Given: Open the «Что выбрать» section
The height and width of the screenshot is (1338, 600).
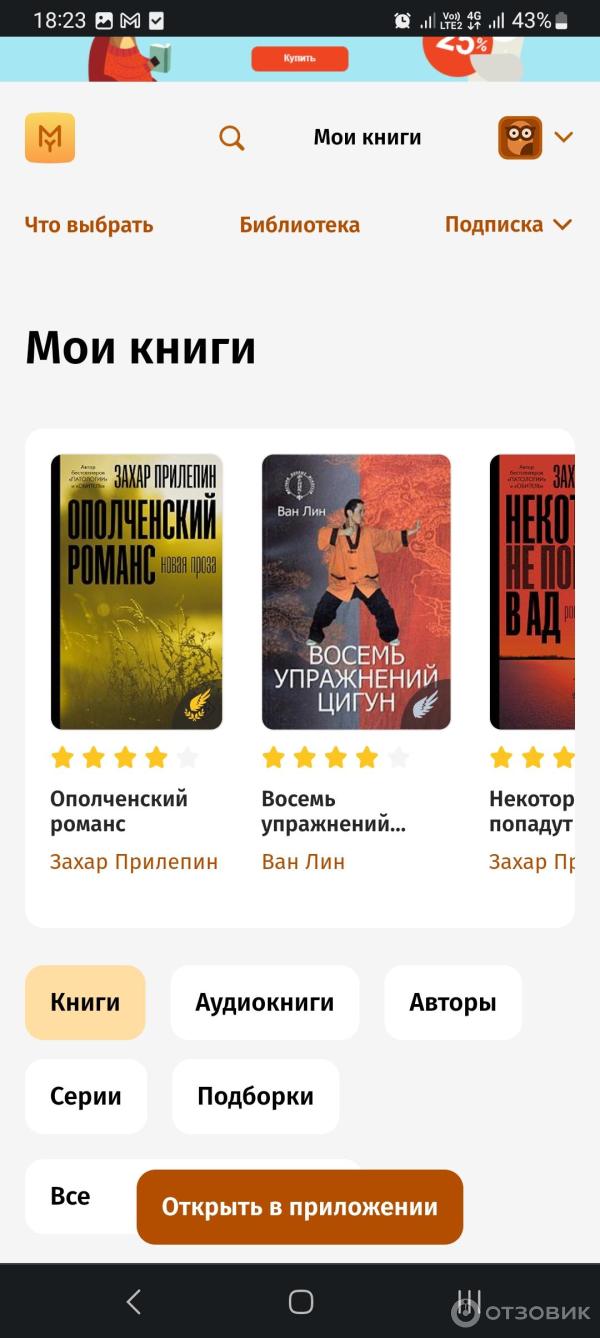Looking at the screenshot, I should pos(89,225).
